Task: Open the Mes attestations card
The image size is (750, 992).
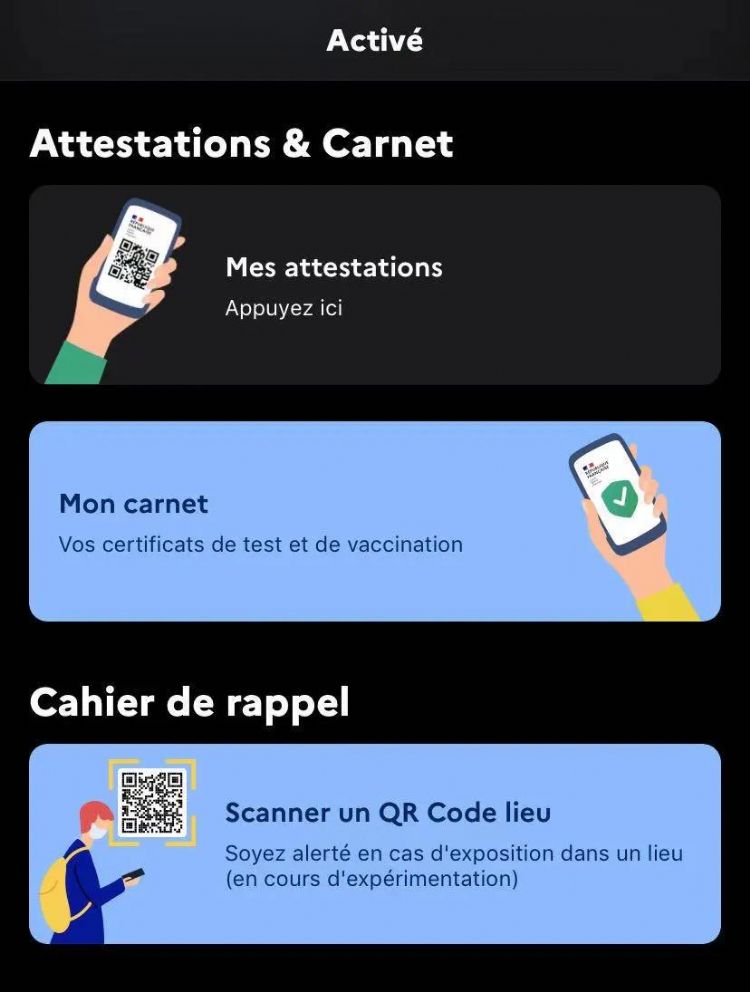Action: coord(374,285)
